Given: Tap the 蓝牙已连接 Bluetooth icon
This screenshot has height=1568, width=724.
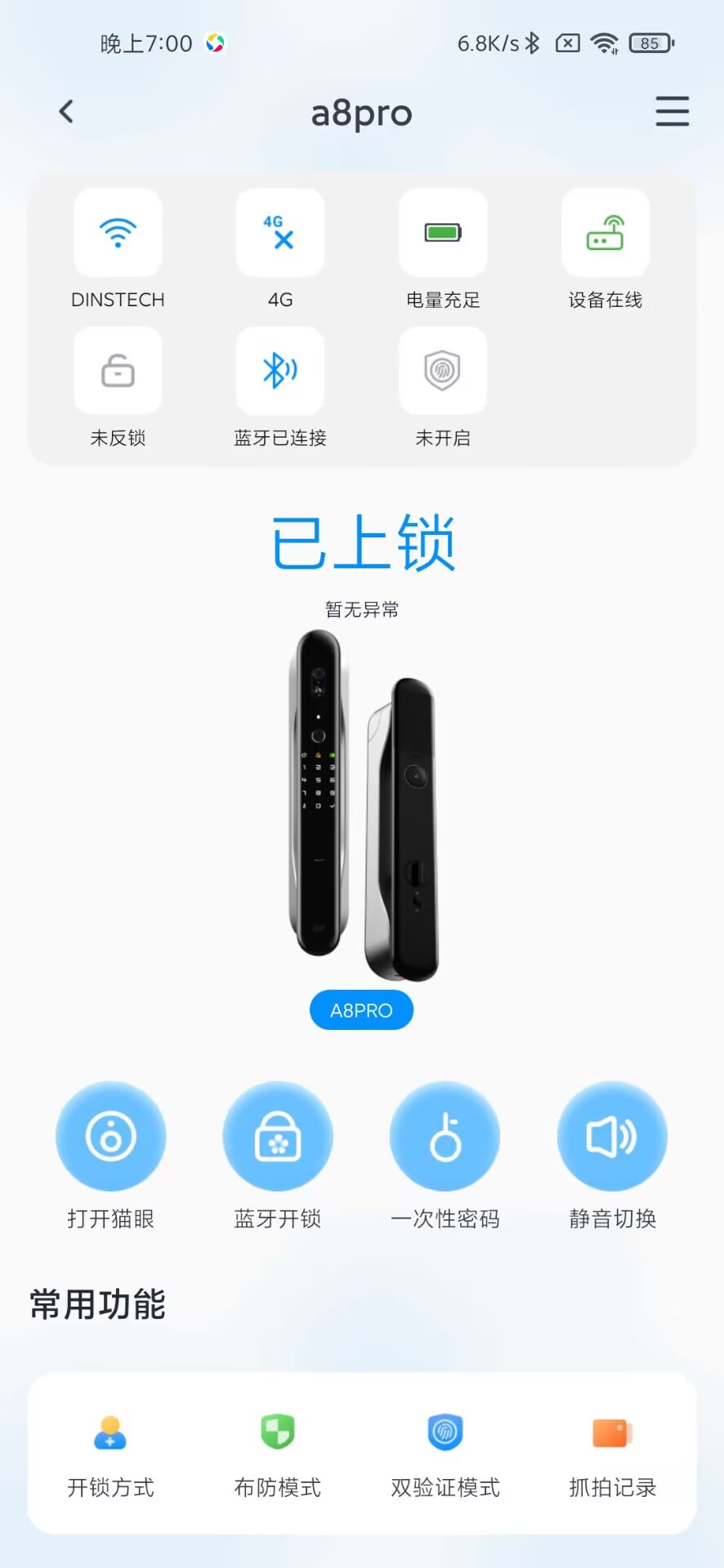Looking at the screenshot, I should (279, 370).
